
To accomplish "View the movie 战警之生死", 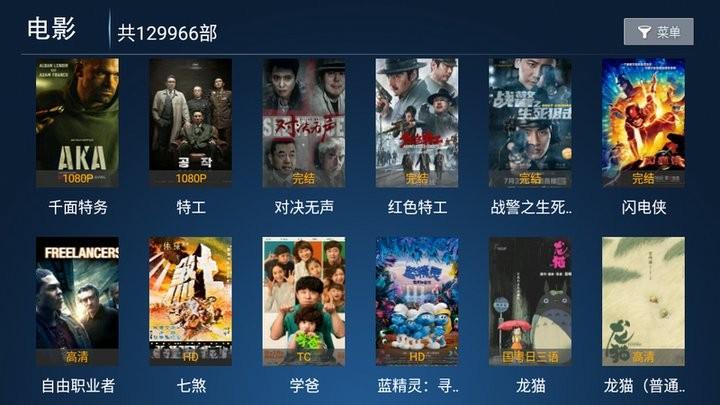I will tap(530, 123).
